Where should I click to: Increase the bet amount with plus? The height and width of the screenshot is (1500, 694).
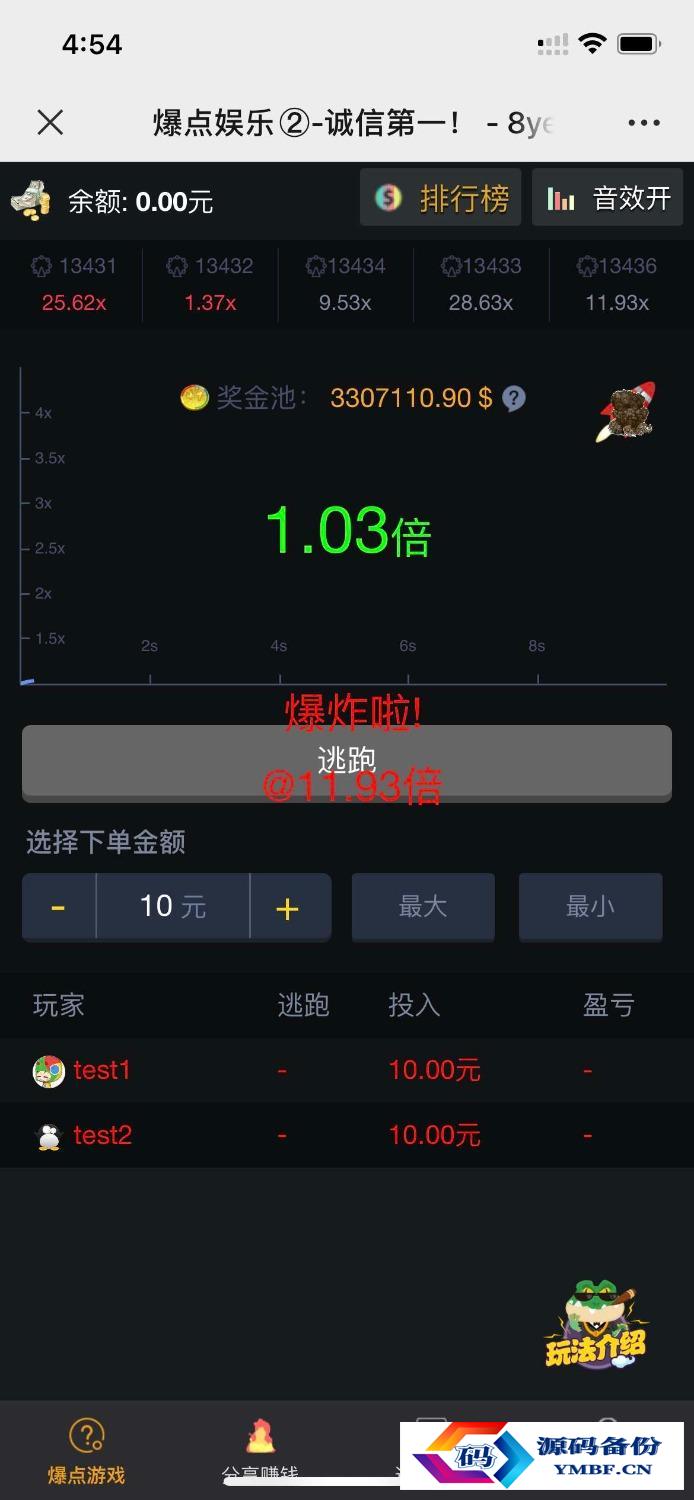click(x=288, y=907)
